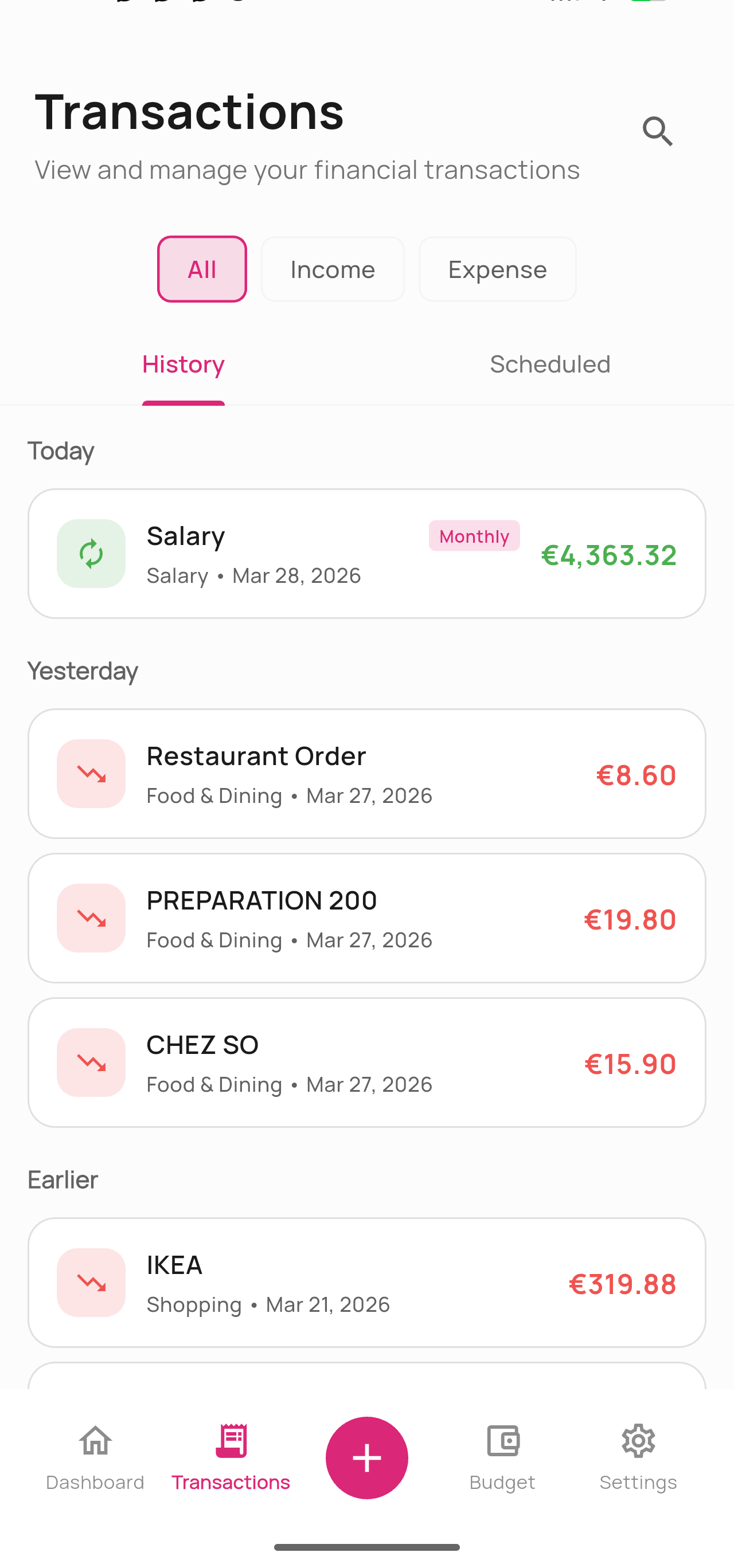Click the search icon
Viewport: 734px width, 1568px height.
[657, 131]
